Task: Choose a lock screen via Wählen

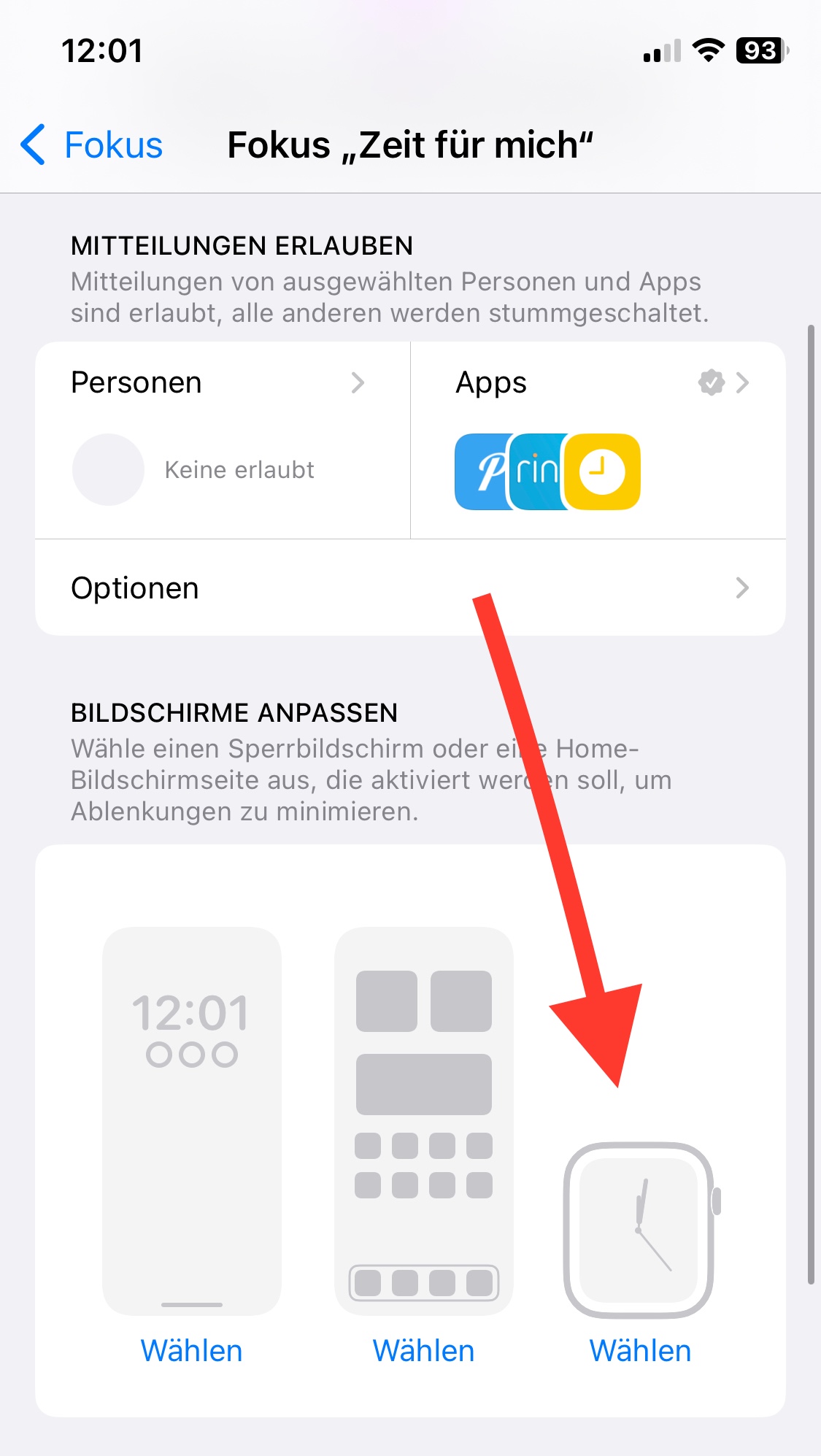Action: (x=191, y=1351)
